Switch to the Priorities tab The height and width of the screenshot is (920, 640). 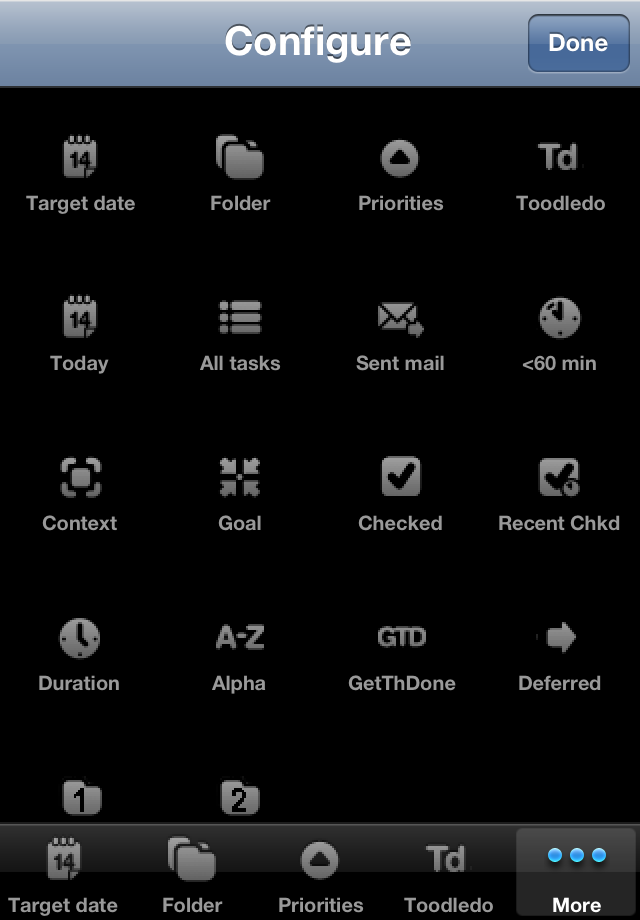320,873
